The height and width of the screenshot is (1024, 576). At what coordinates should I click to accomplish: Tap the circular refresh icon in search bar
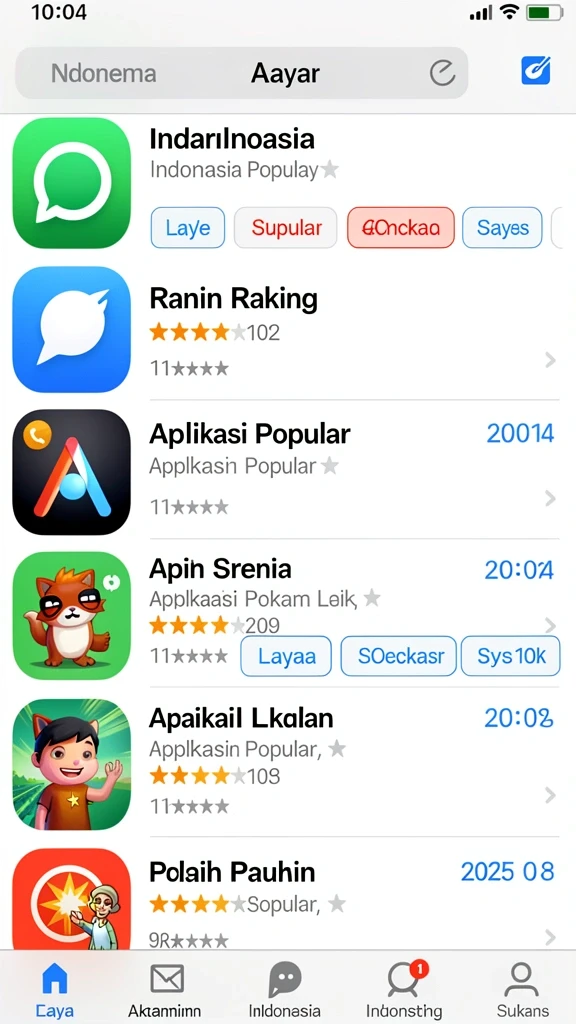pos(442,73)
